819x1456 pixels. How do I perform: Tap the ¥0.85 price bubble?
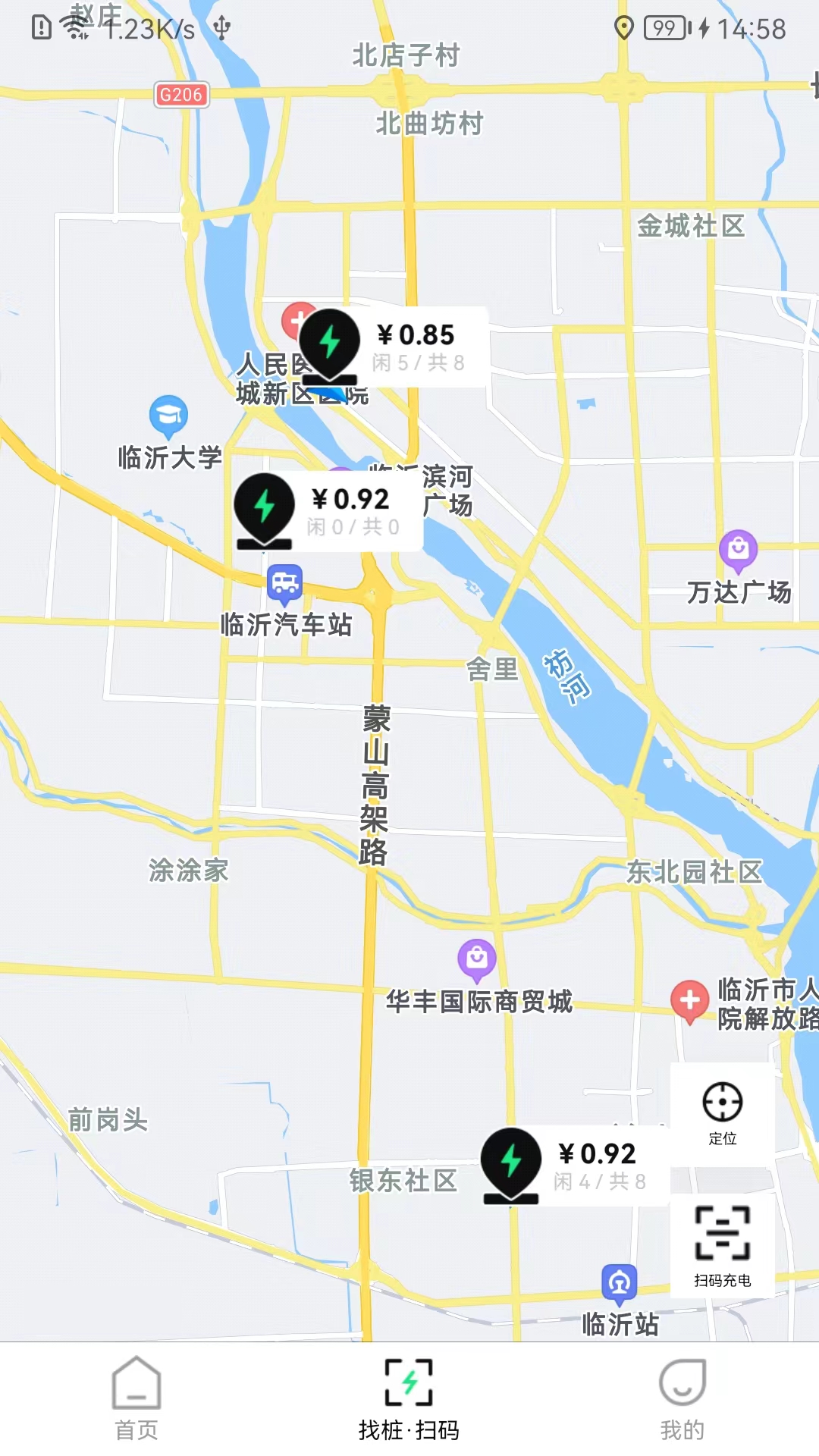coord(414,332)
